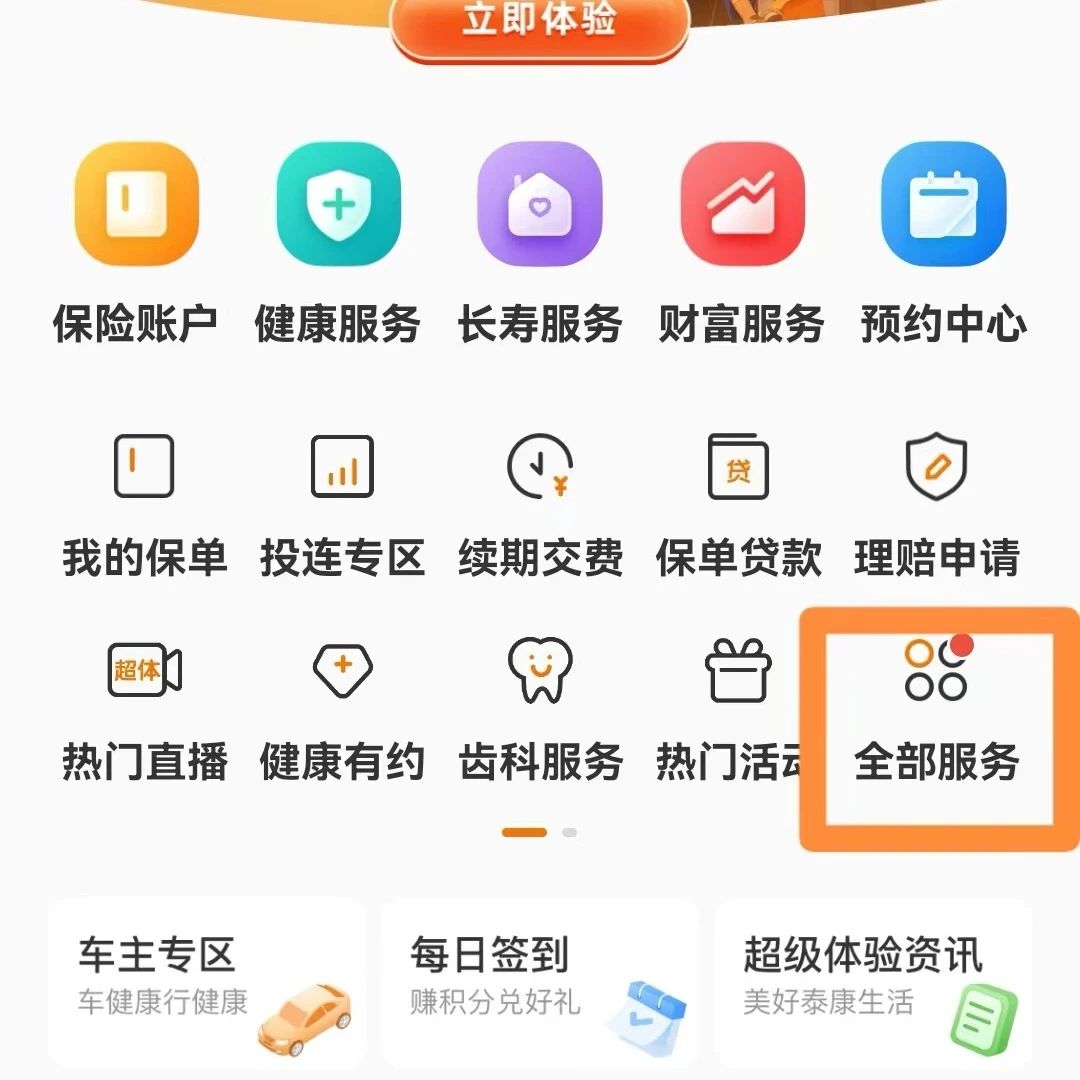This screenshot has width=1080, height=1080.
Task: Open 投连专区
Action: coord(342,467)
